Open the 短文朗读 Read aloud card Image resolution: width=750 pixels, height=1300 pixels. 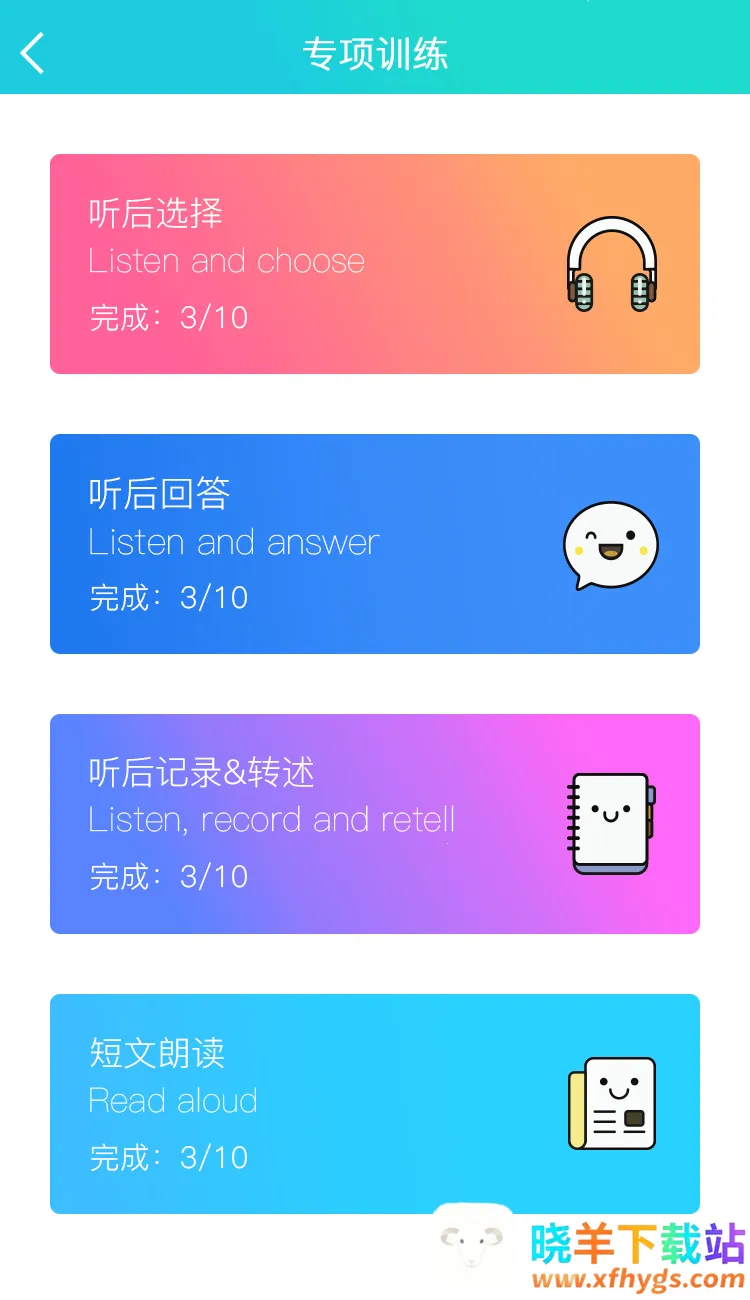[374, 1104]
